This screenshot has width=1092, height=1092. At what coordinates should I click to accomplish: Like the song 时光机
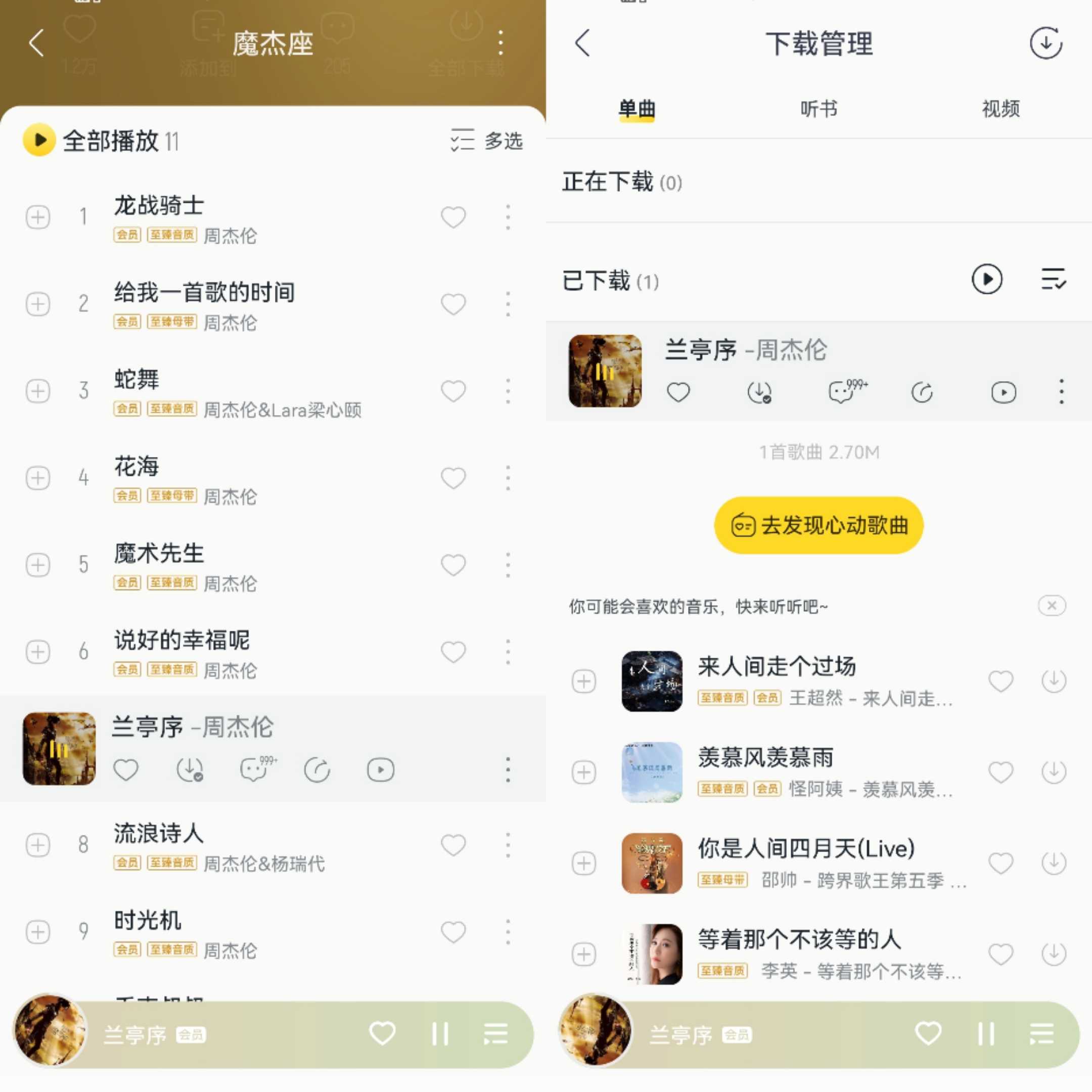[x=453, y=933]
